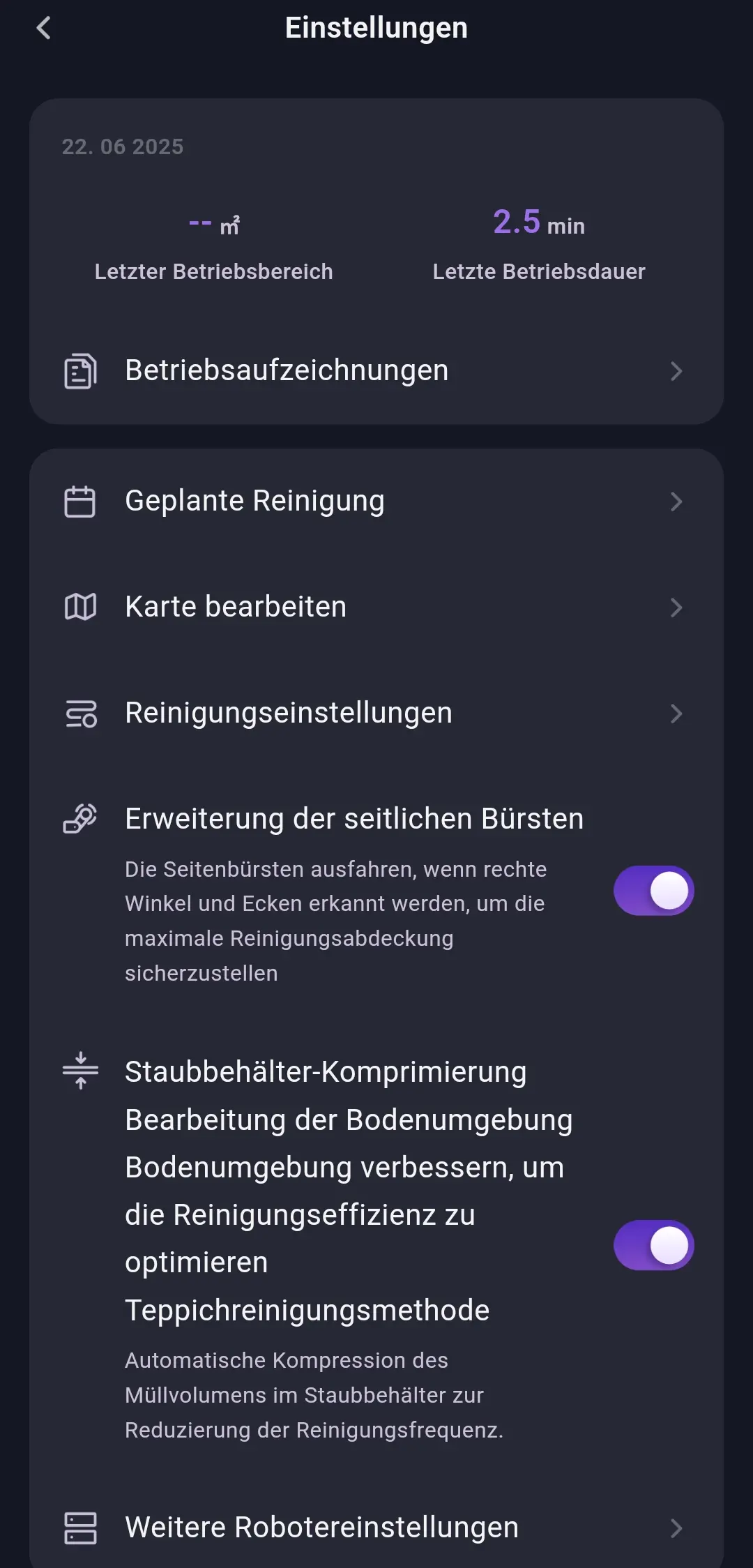The width and height of the screenshot is (753, 1568).
Task: Open Weitere Robotereinstellungen
Action: 376,1528
